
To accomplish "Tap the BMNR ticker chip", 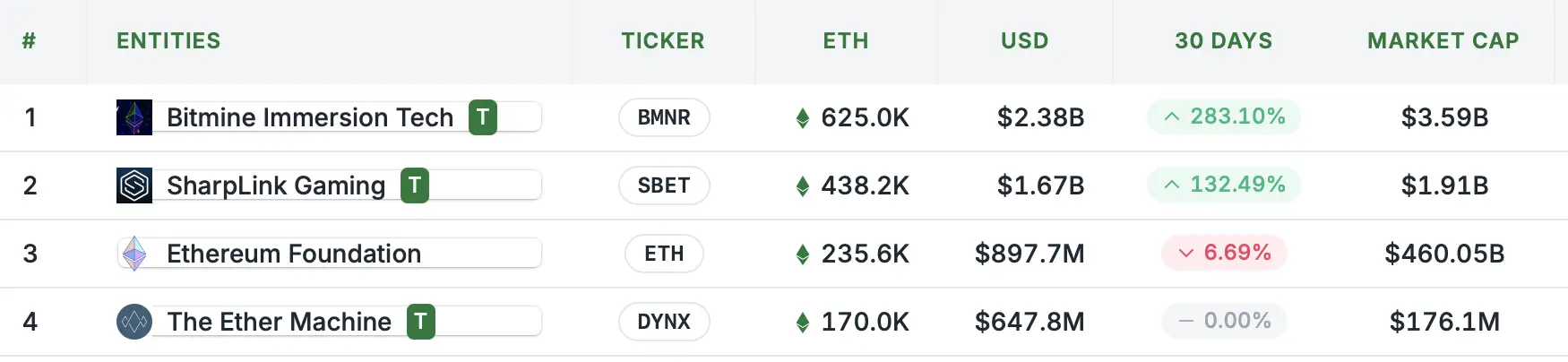I will pos(664,117).
